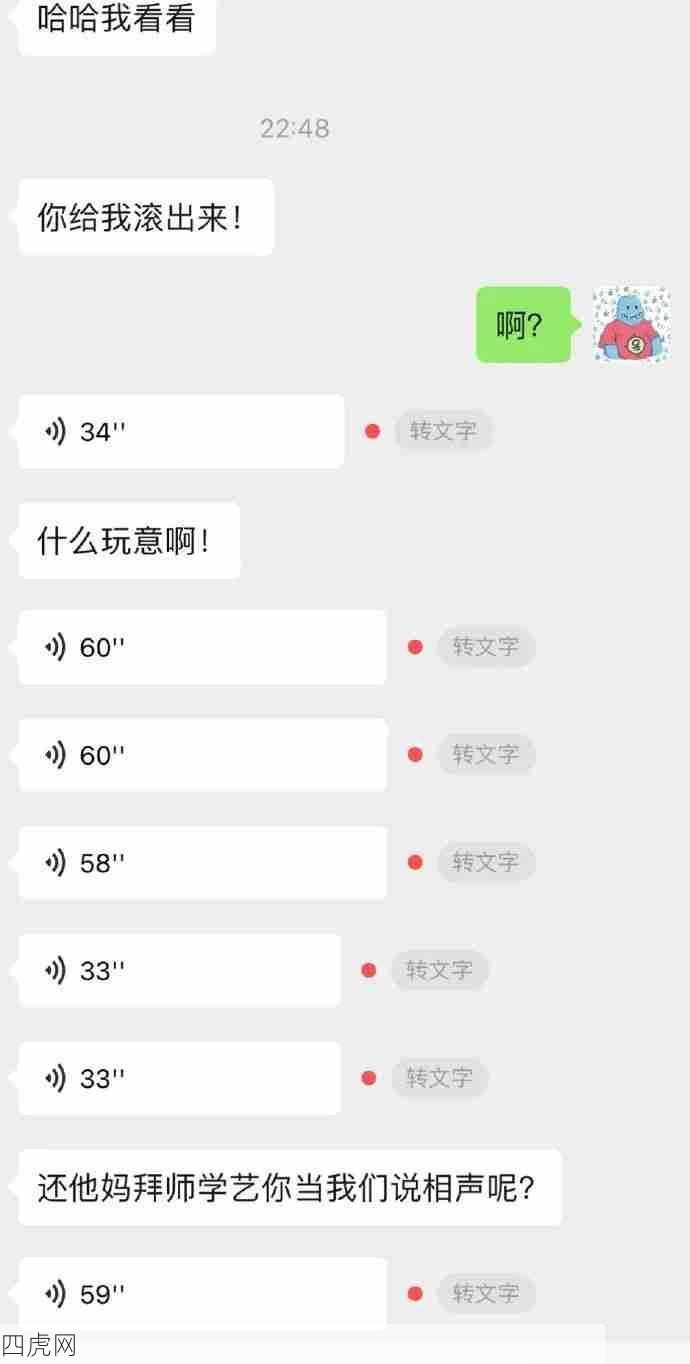This screenshot has height=1364, width=690.
Task: Transcribe the 59'' voice message with 转文字
Action: click(485, 1294)
